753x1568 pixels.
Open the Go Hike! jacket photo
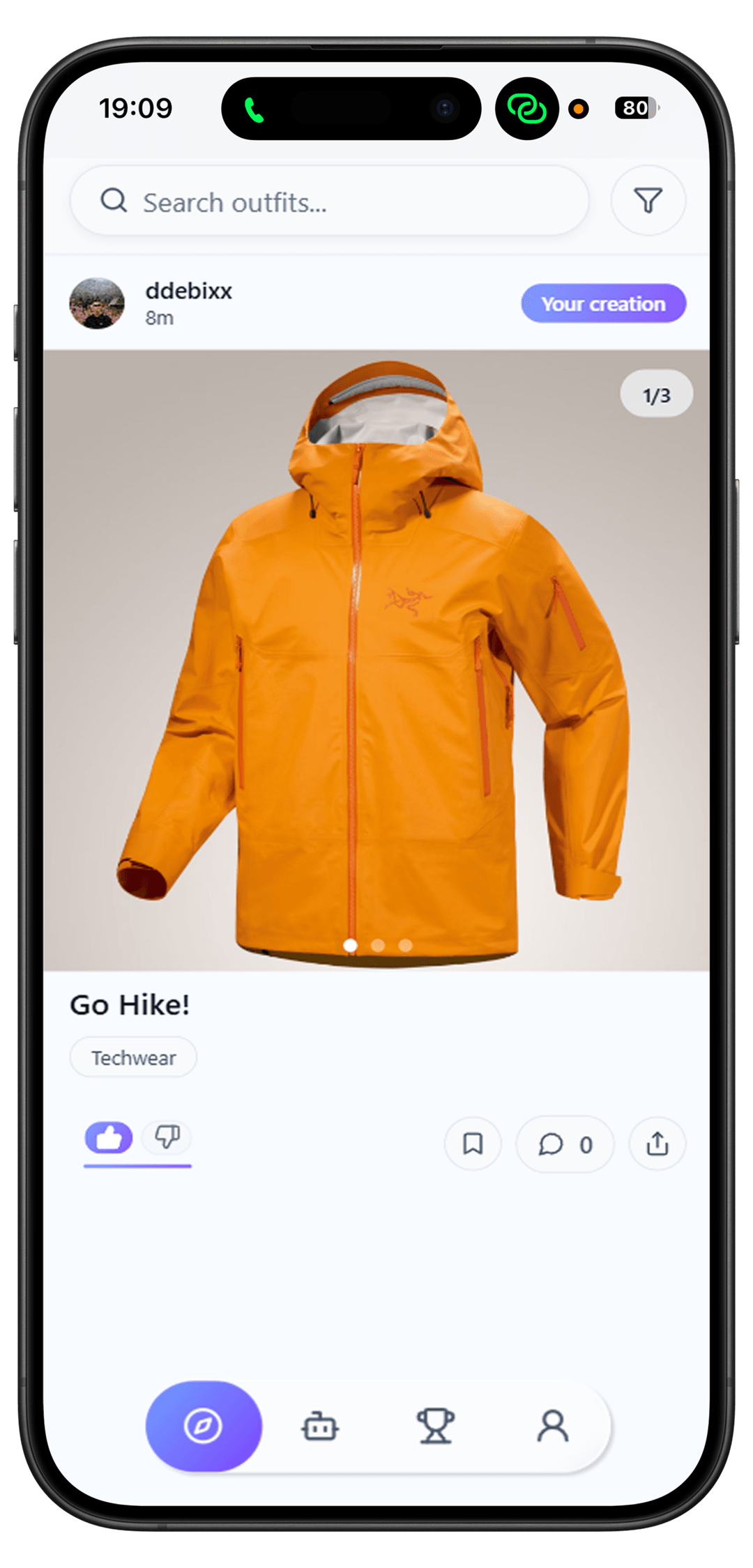(x=376, y=659)
